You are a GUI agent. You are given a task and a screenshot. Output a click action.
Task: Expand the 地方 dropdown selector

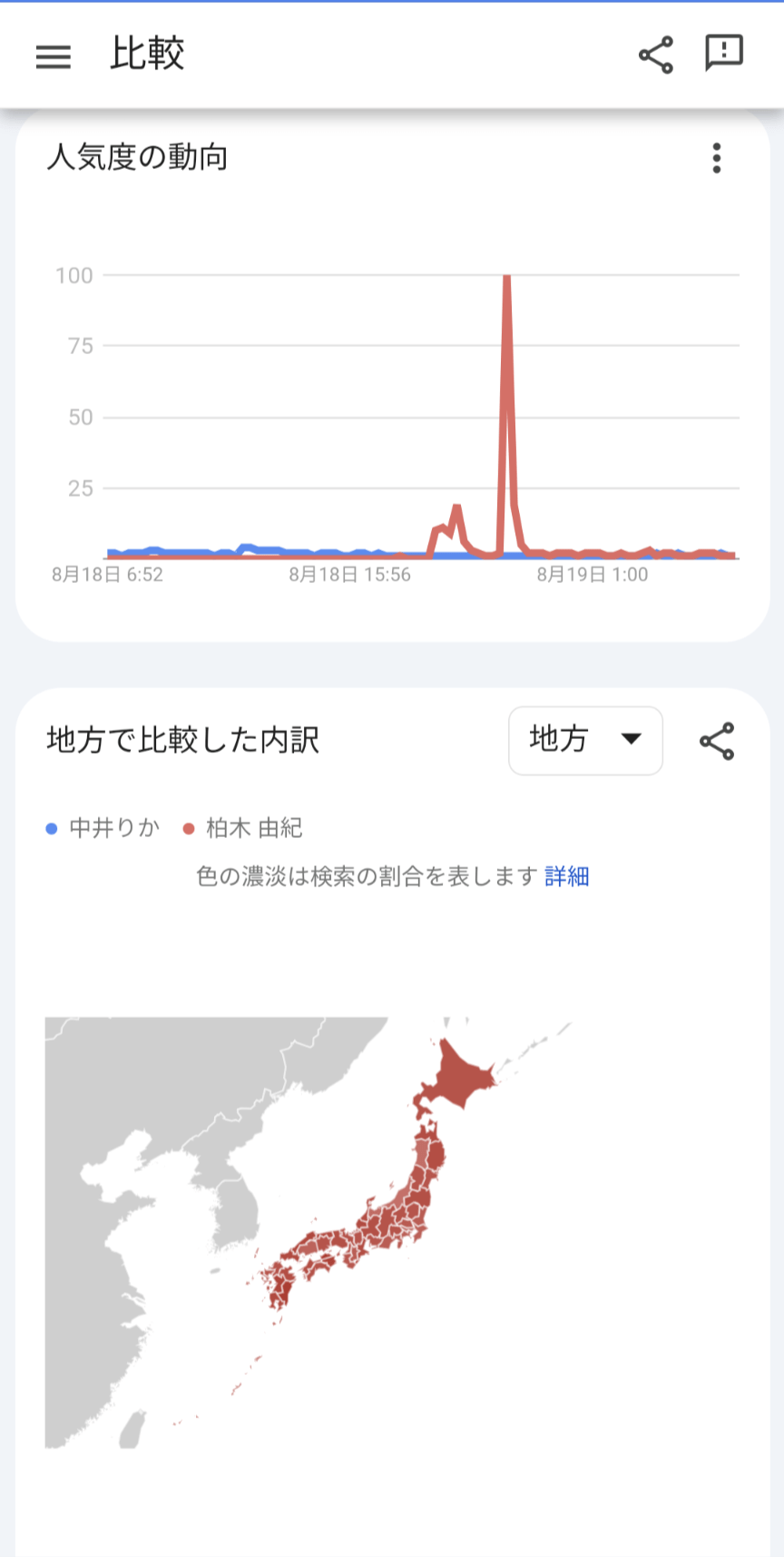coord(585,740)
